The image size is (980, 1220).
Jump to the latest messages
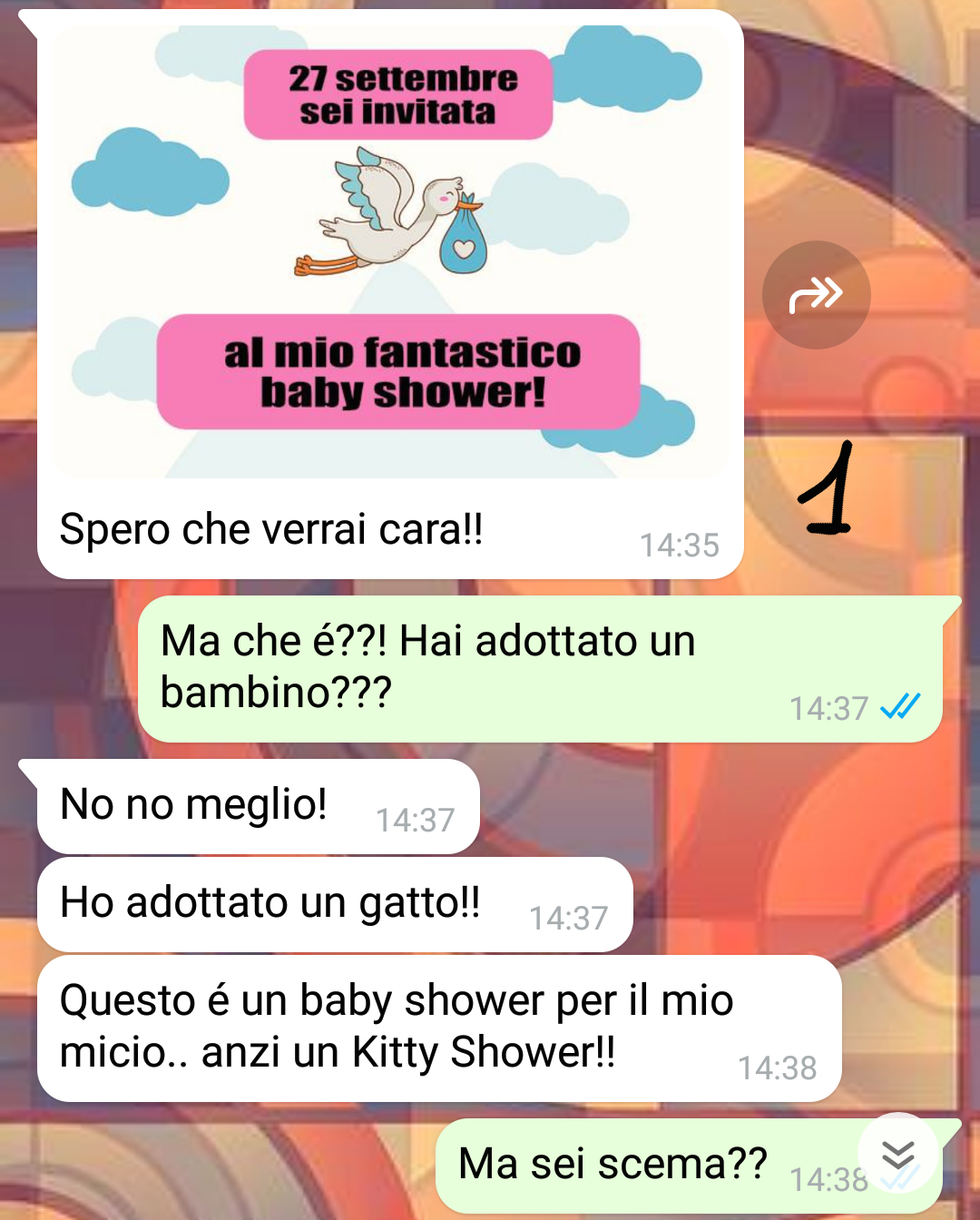[897, 1154]
